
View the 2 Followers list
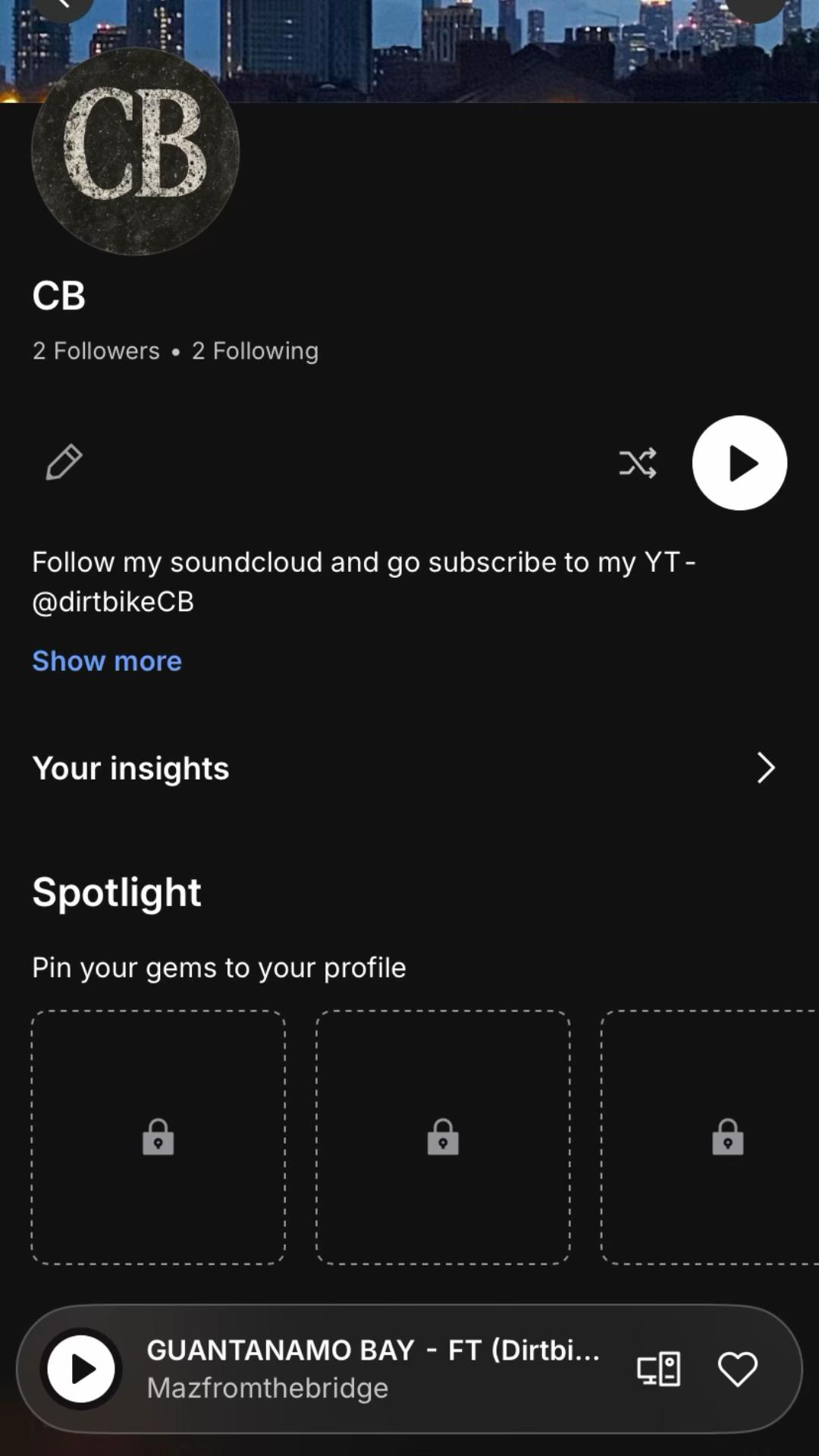96,350
